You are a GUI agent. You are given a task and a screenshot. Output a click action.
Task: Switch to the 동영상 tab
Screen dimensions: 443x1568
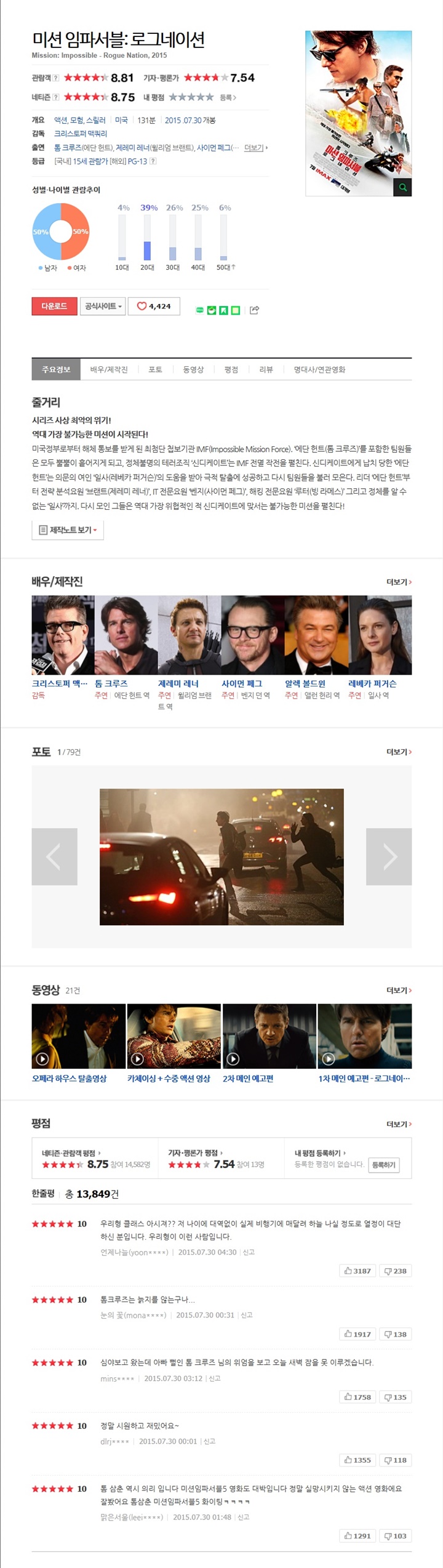coord(193,369)
